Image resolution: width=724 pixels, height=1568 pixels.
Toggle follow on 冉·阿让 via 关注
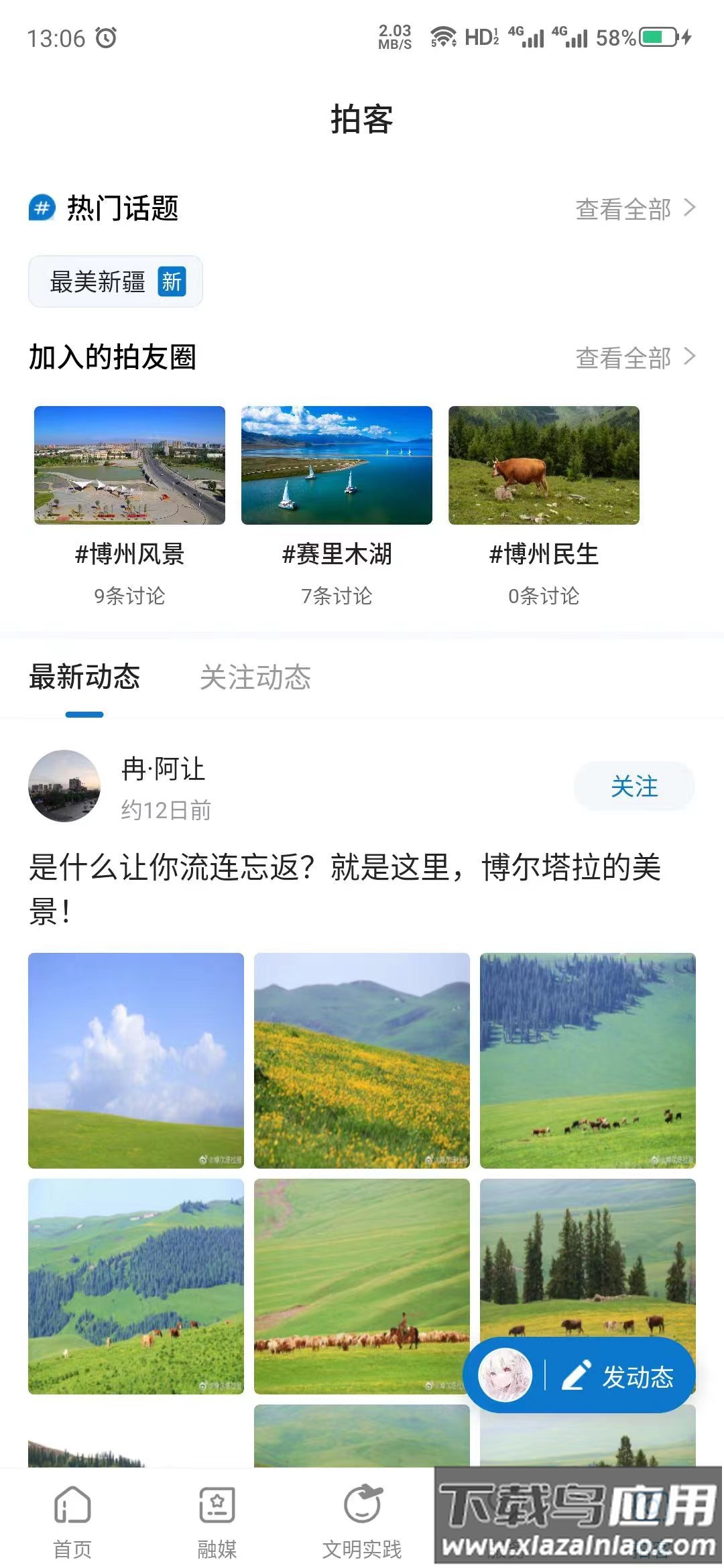tap(632, 787)
